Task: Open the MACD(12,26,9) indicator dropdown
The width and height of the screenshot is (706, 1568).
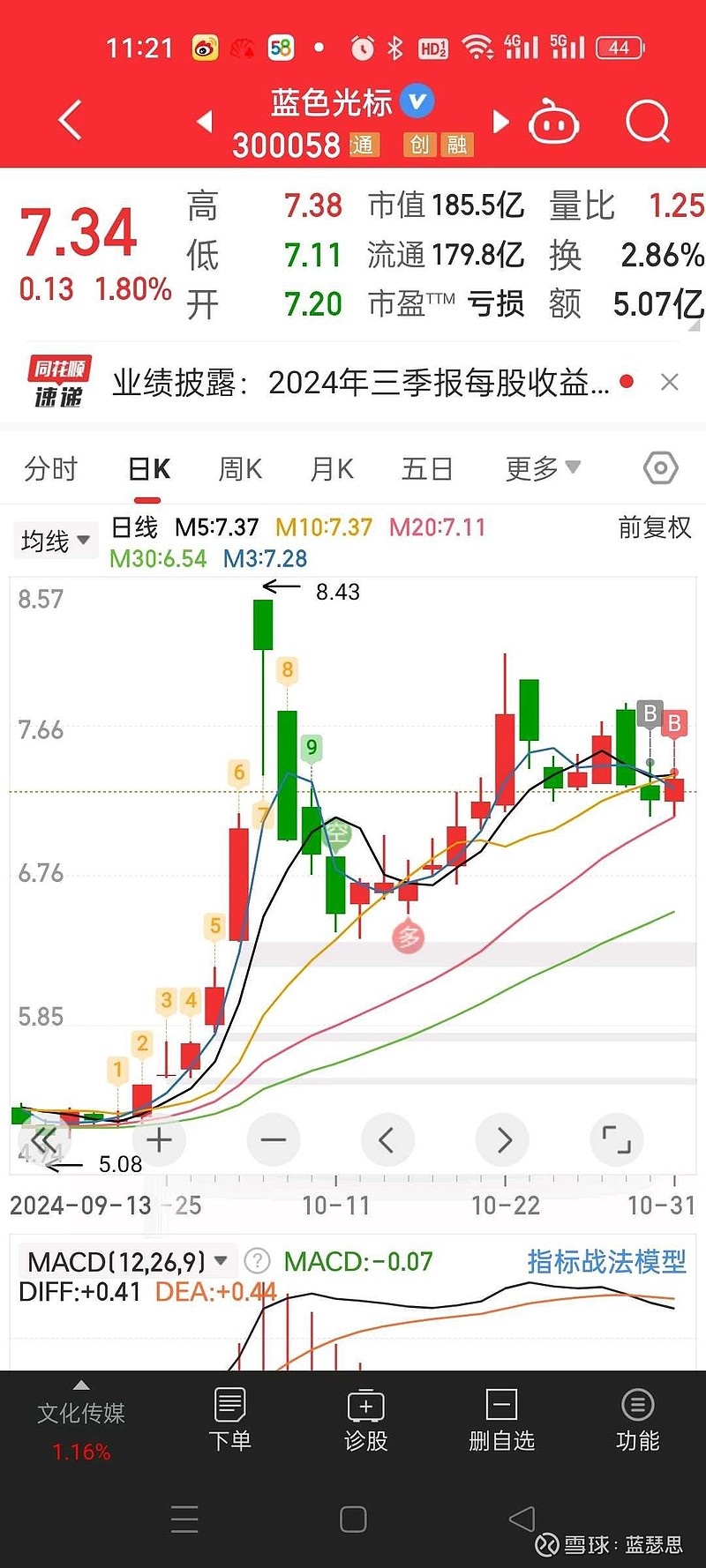Action: click(x=122, y=1261)
